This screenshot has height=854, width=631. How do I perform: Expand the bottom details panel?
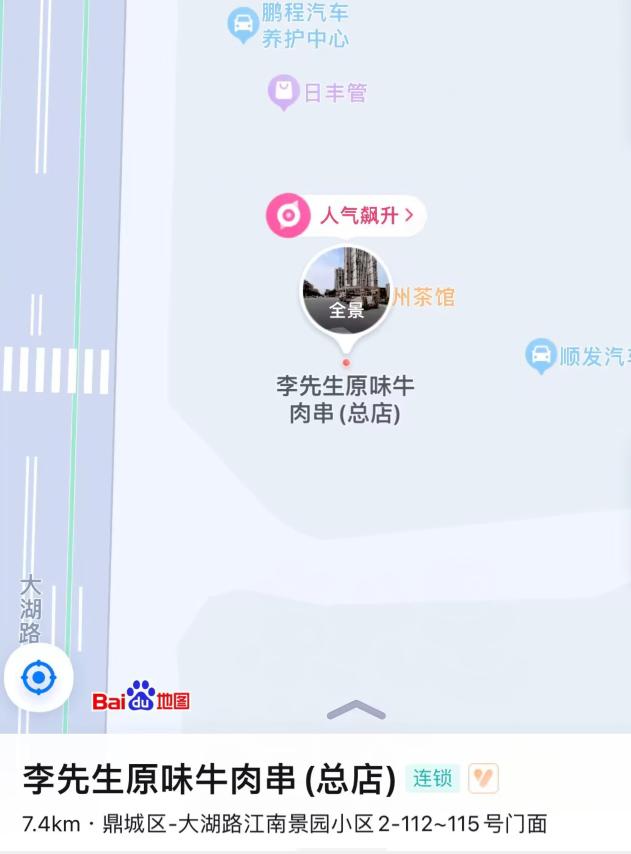pyautogui.click(x=355, y=710)
